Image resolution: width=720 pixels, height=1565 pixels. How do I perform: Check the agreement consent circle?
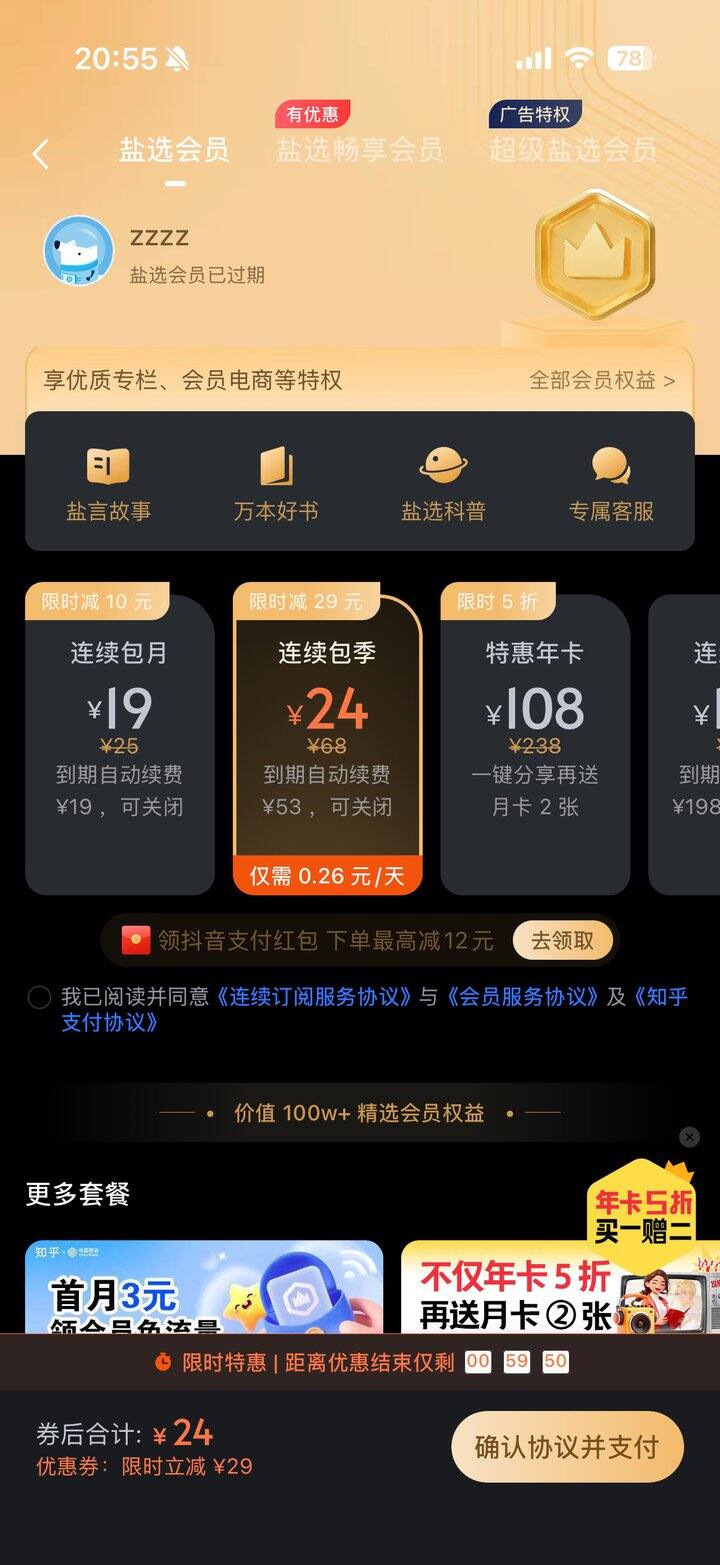(x=40, y=997)
